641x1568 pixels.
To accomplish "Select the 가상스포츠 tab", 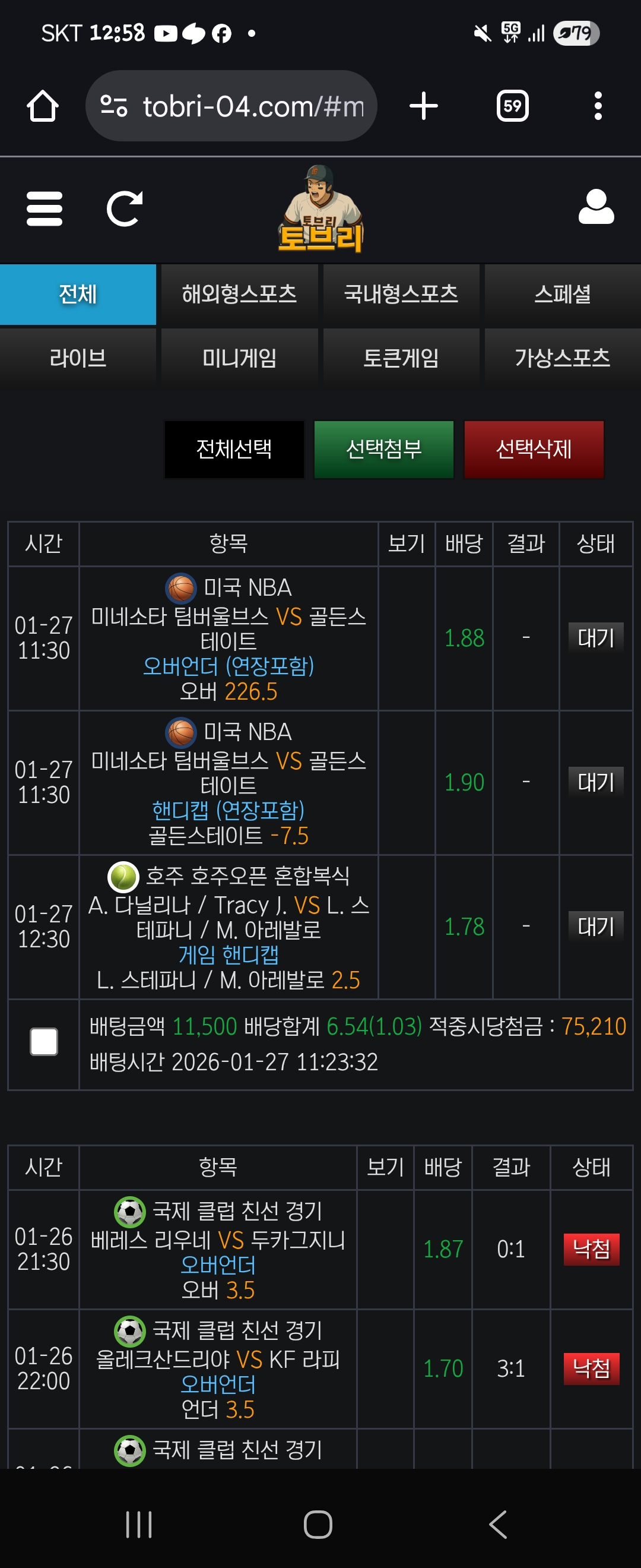I will click(562, 358).
